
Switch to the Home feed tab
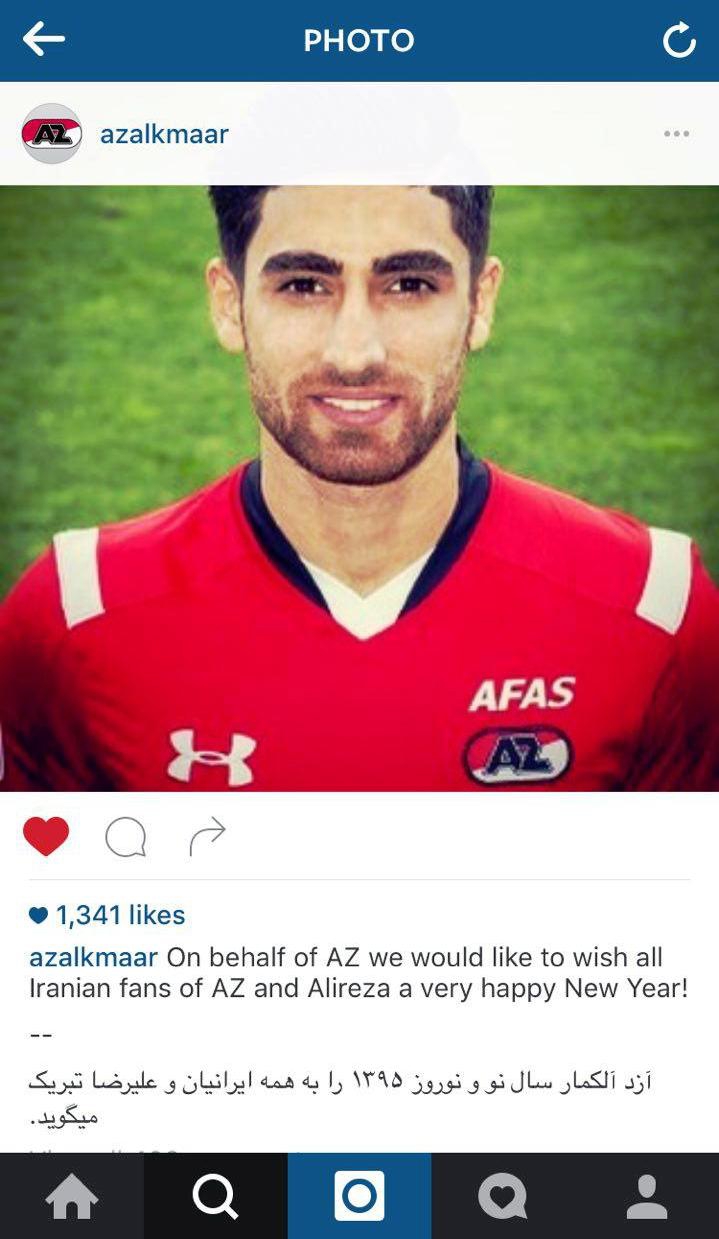tap(72, 1196)
